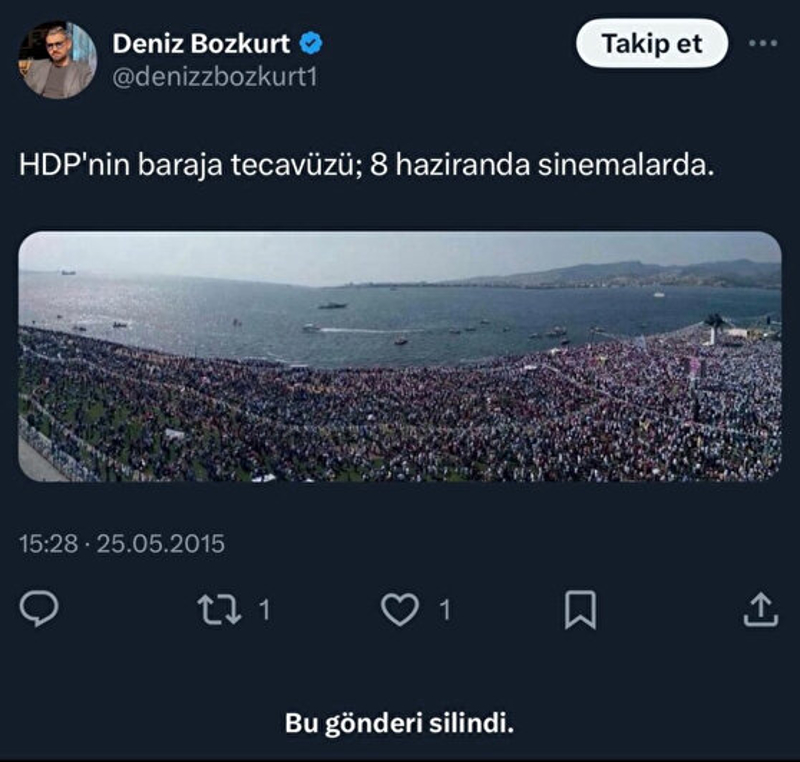
Task: Open the @denizzbozkurt1 profile handle
Action: click(214, 76)
